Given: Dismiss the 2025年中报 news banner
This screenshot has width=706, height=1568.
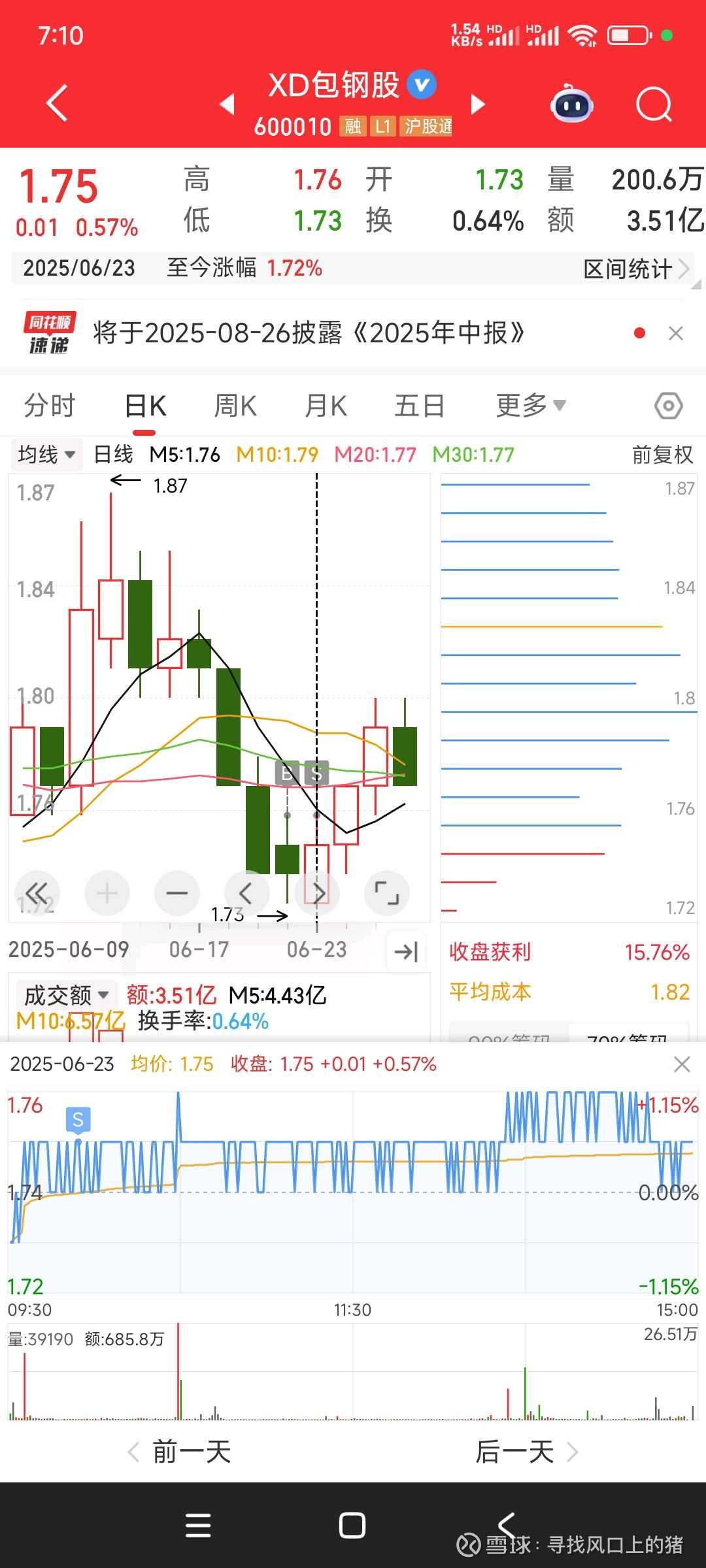Looking at the screenshot, I should (676, 333).
